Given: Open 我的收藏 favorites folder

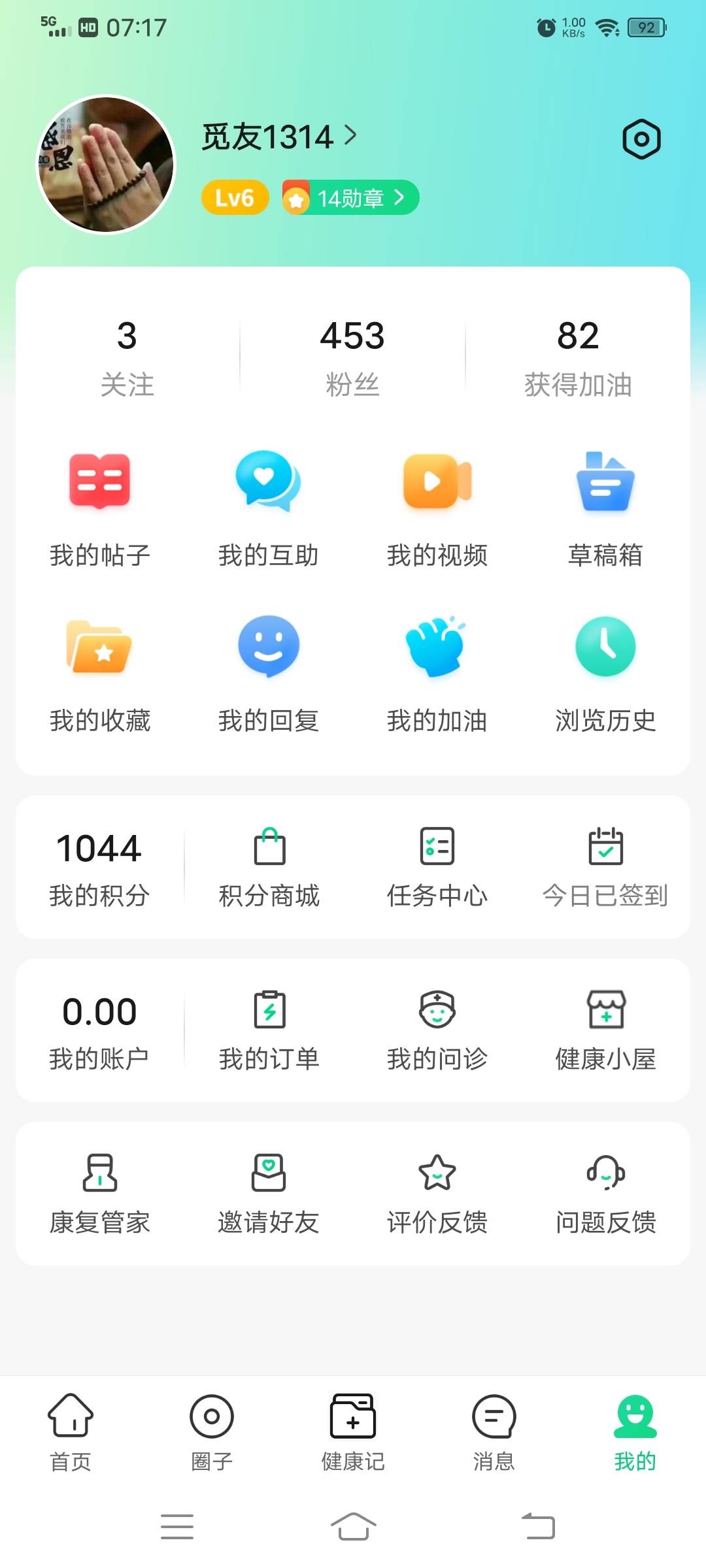Looking at the screenshot, I should pyautogui.click(x=99, y=676).
